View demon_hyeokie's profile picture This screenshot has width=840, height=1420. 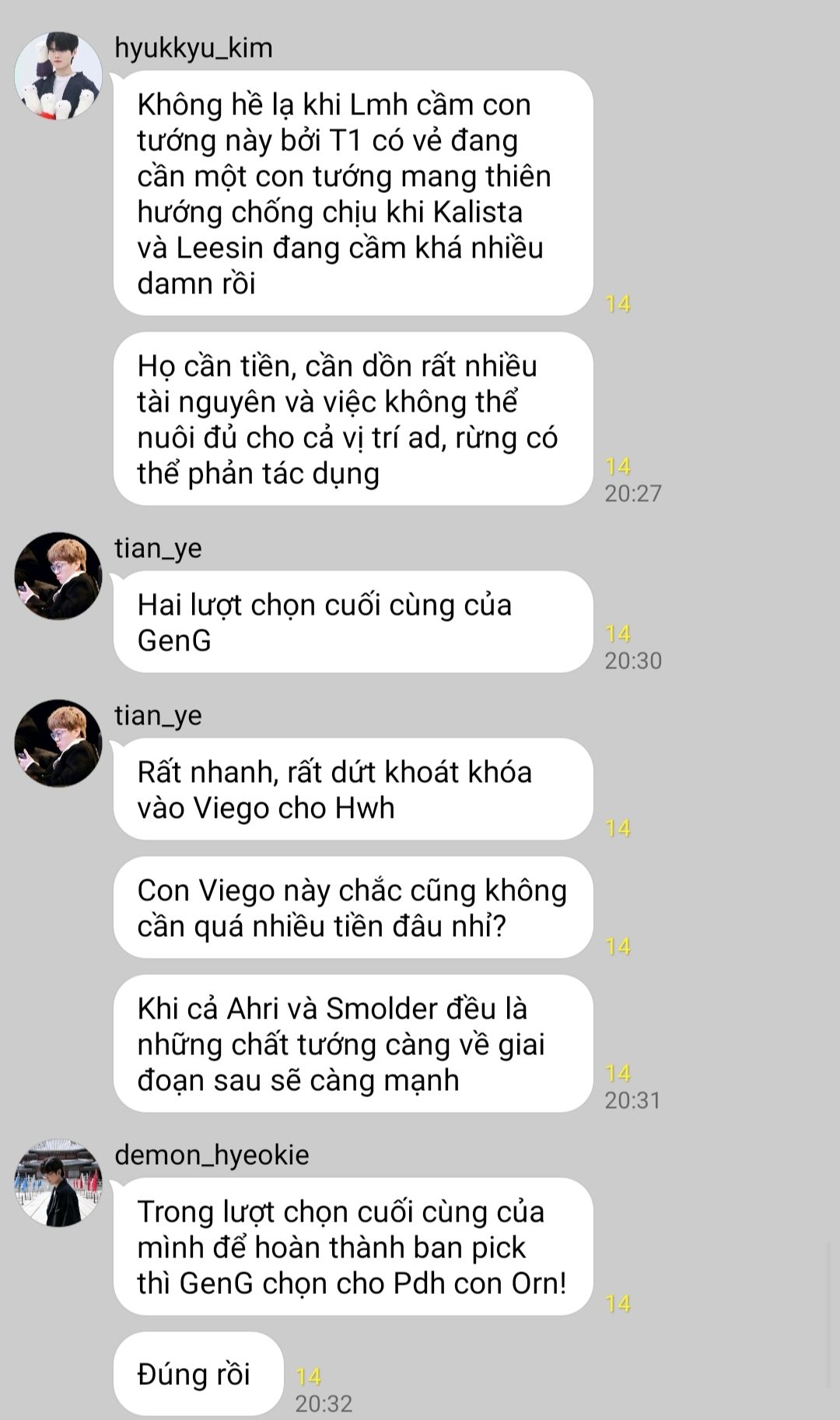pos(58,1183)
